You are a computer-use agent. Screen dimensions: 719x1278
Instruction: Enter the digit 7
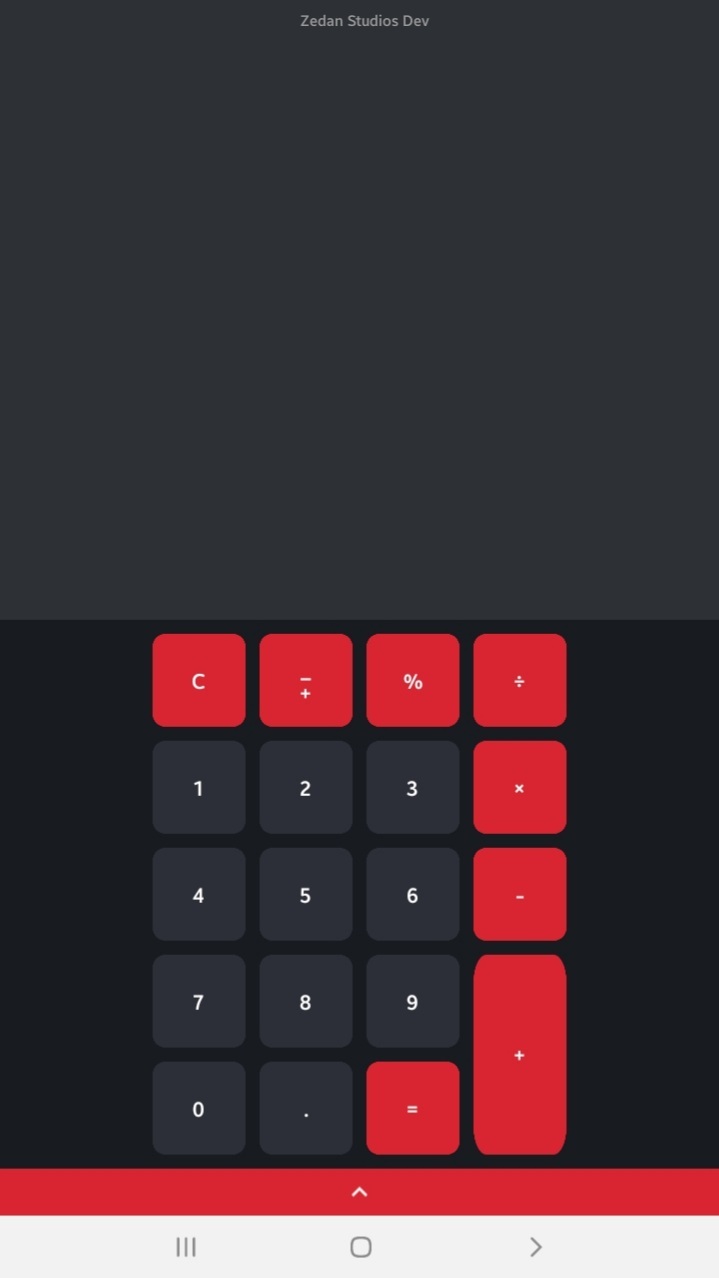(x=198, y=1002)
